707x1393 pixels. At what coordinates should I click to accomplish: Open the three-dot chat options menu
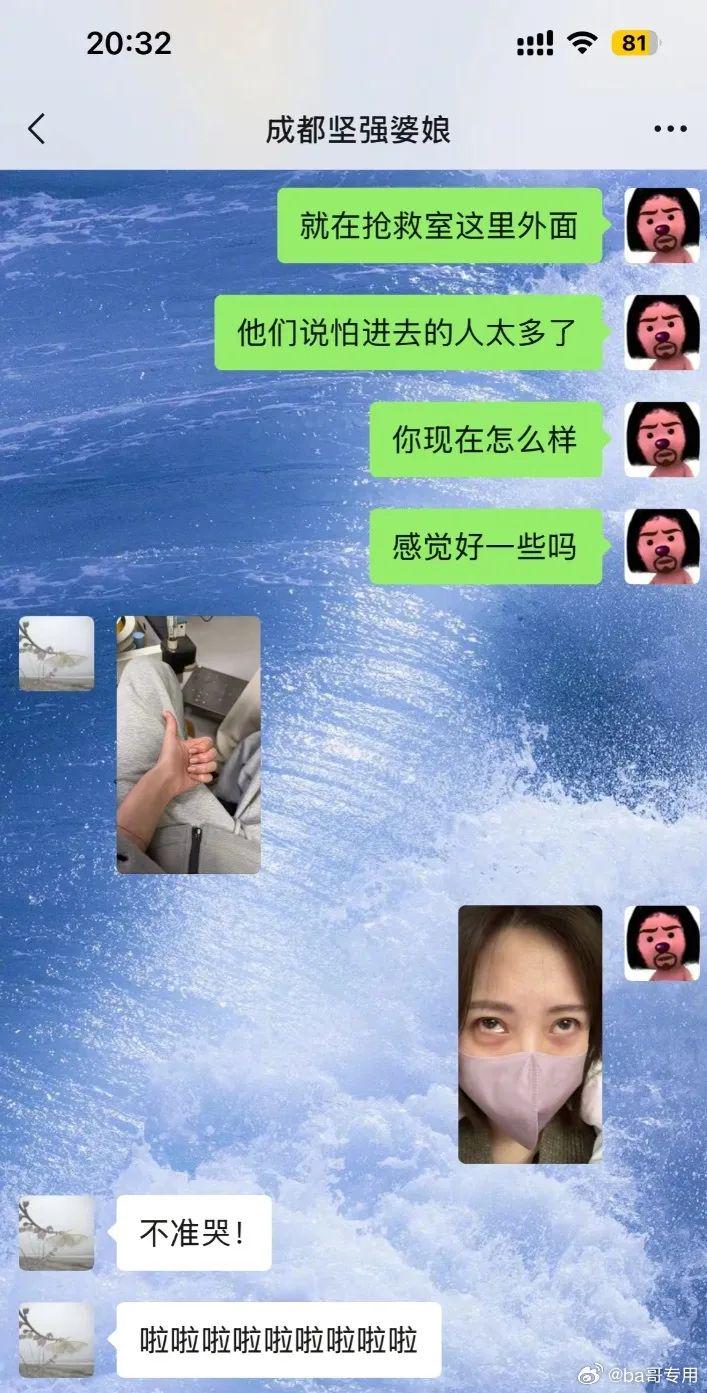(670, 129)
